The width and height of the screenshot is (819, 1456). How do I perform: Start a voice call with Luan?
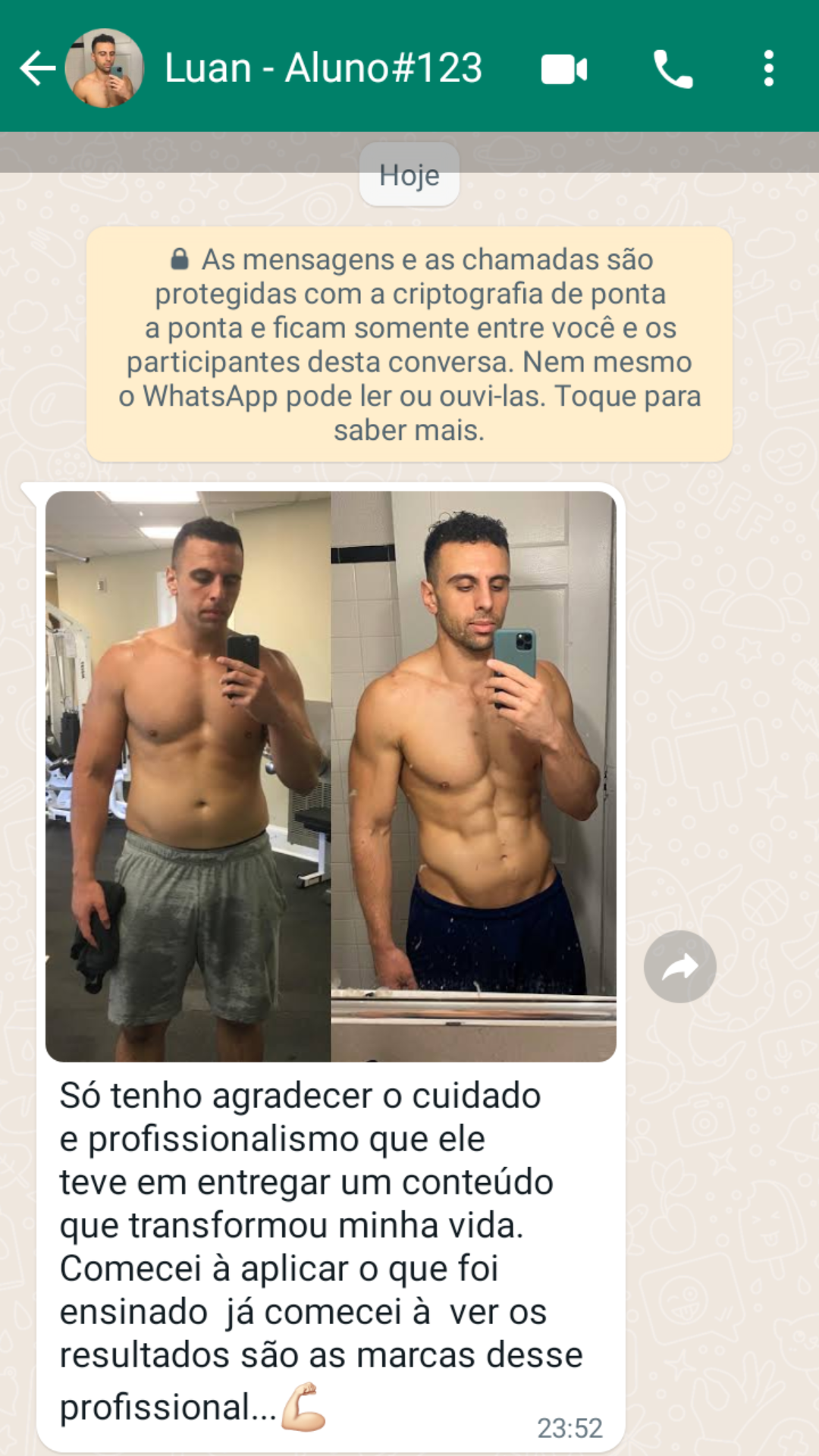(673, 69)
